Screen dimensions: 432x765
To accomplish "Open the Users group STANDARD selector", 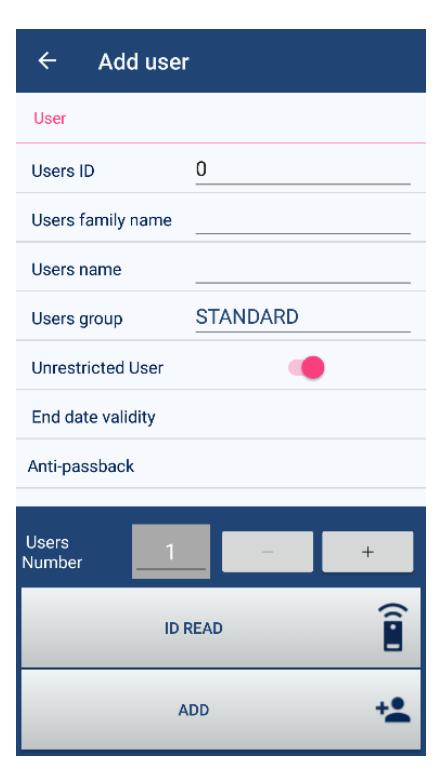I will click(x=303, y=318).
